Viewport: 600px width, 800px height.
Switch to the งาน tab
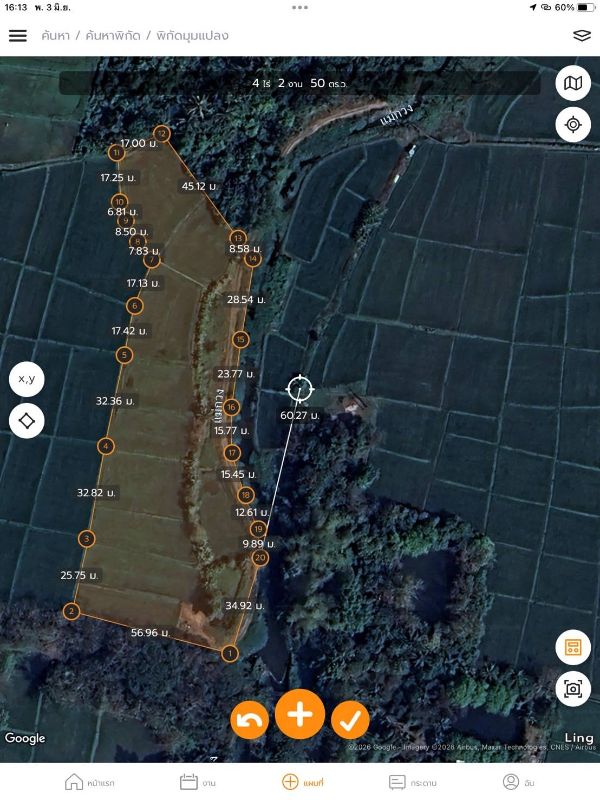pos(197,782)
